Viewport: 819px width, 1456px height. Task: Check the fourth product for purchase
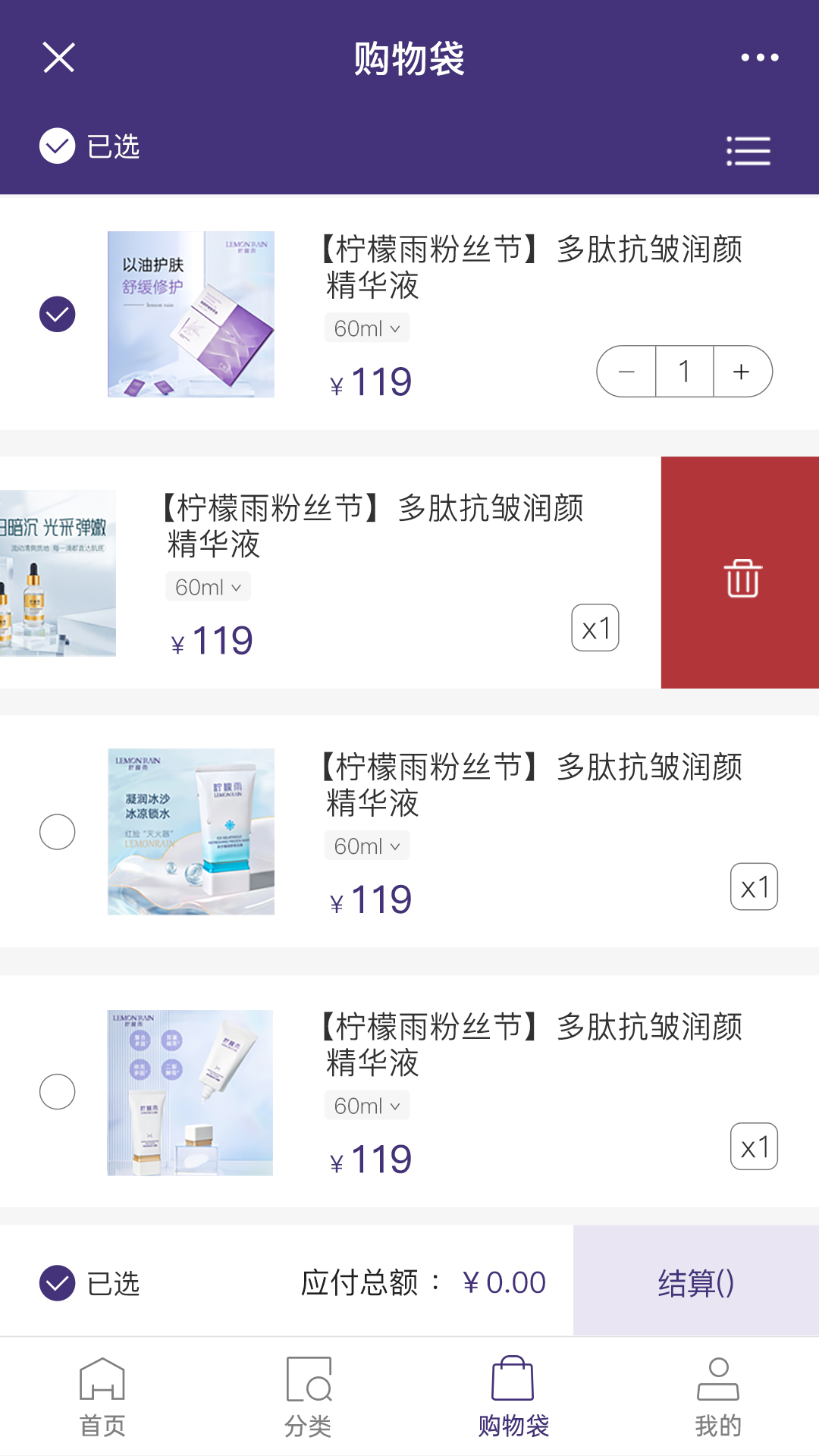click(57, 1092)
